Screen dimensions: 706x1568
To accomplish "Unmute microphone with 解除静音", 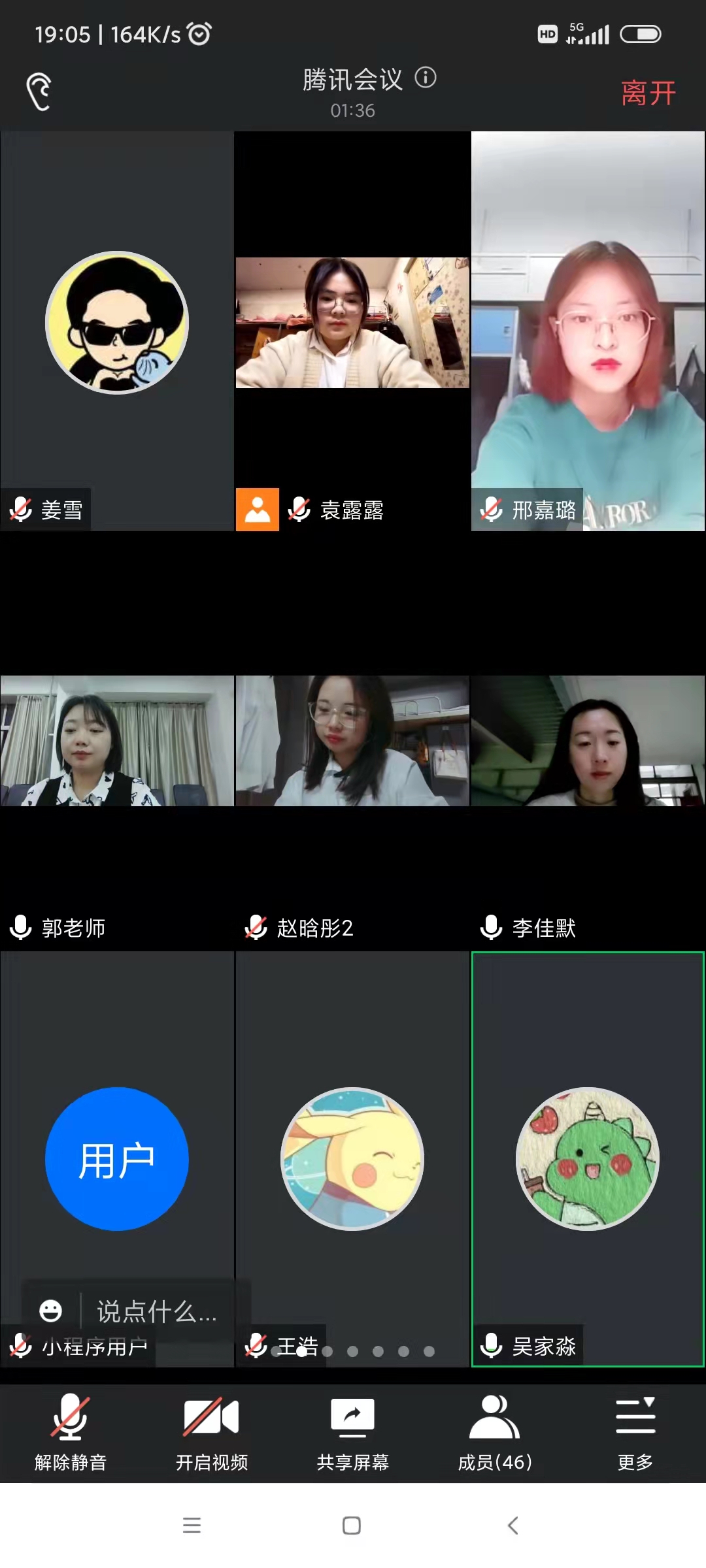I will [x=71, y=1432].
